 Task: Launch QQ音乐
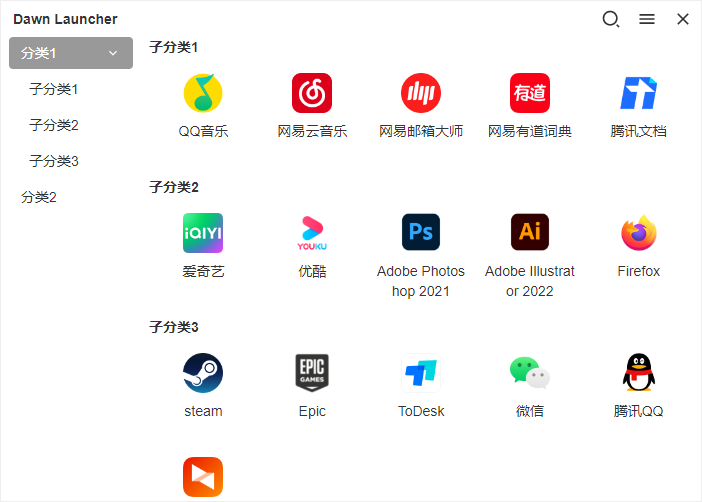[x=203, y=94]
